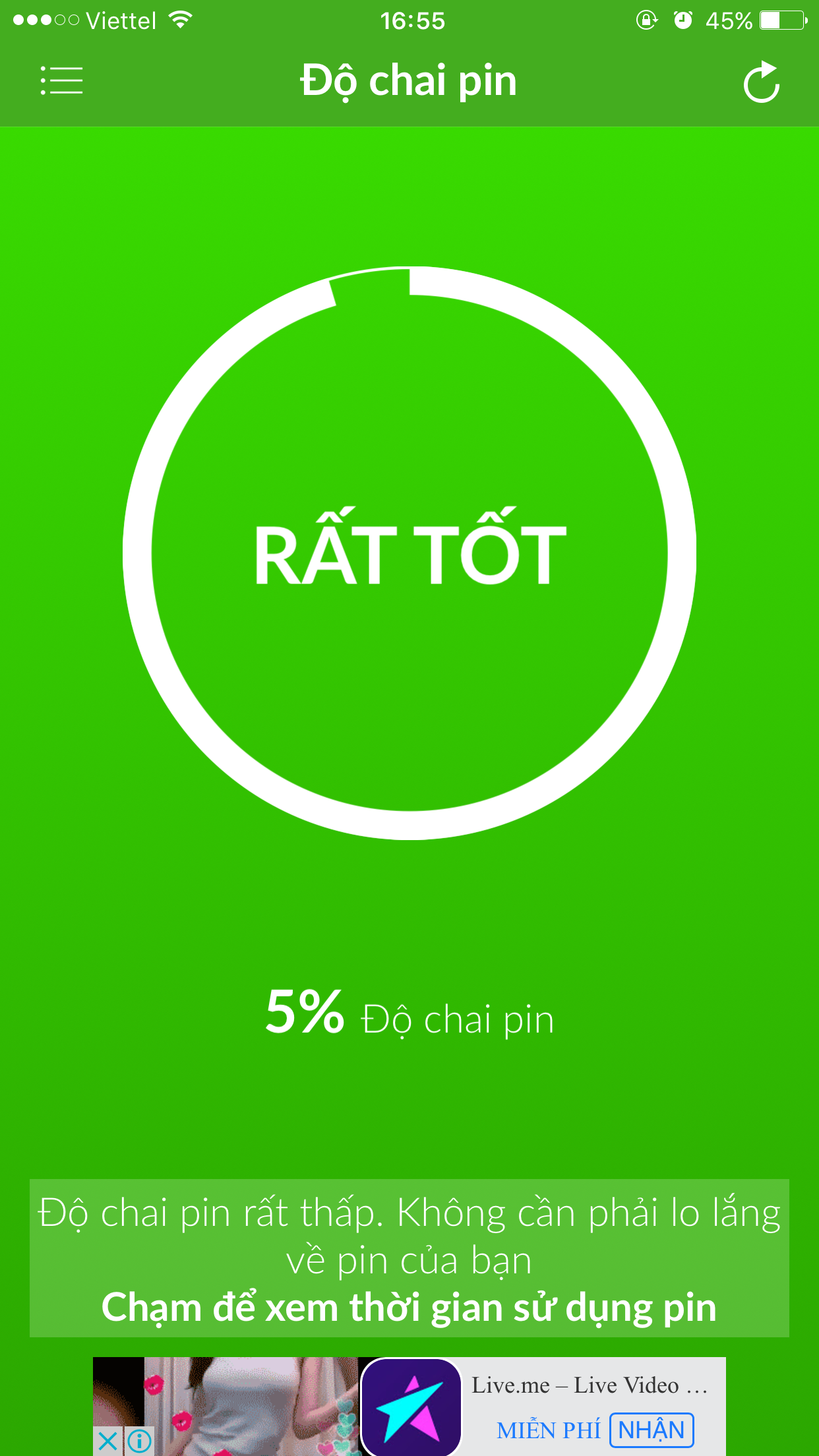Close the ad with the X icon
Image resolution: width=819 pixels, height=1456 pixels.
coord(108,1441)
